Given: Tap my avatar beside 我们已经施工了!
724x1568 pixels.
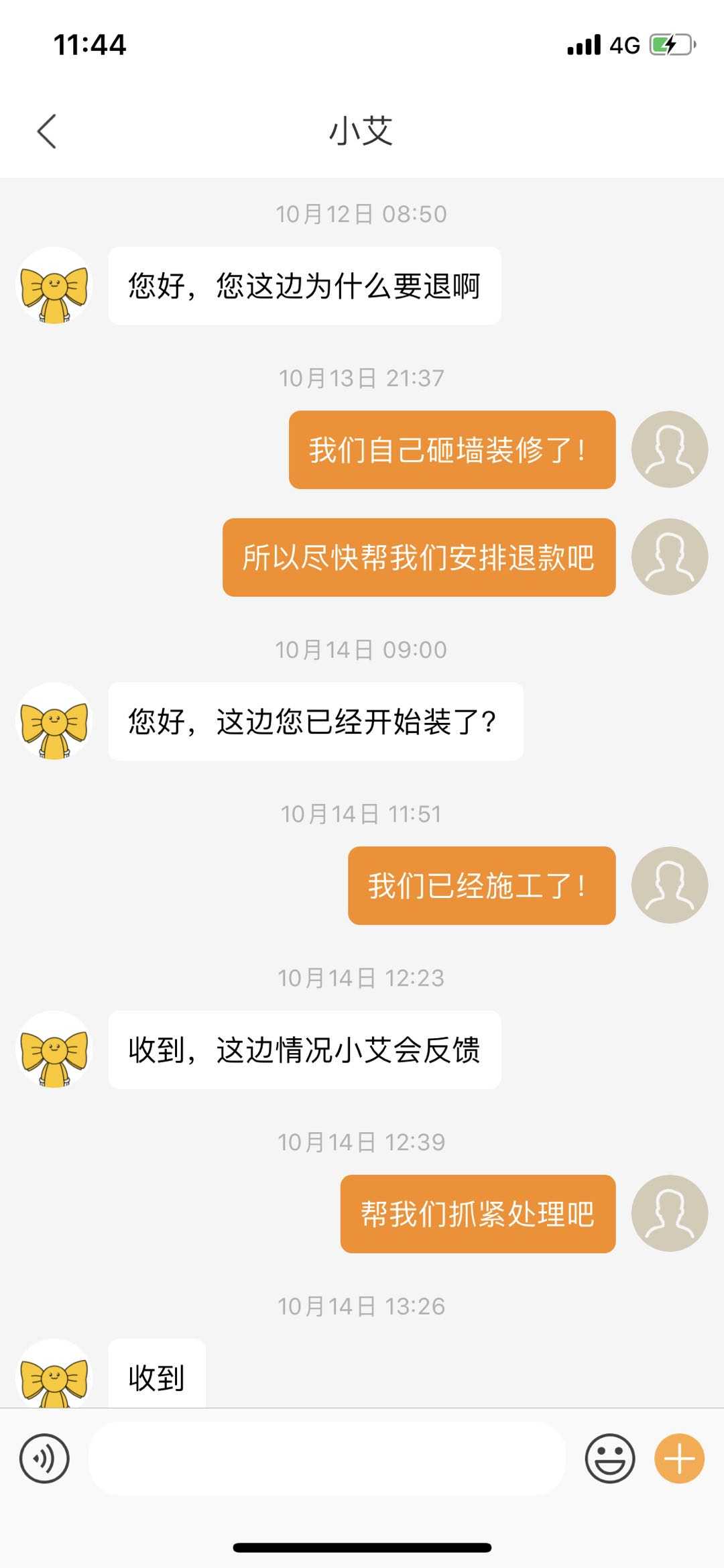Looking at the screenshot, I should (x=669, y=885).
